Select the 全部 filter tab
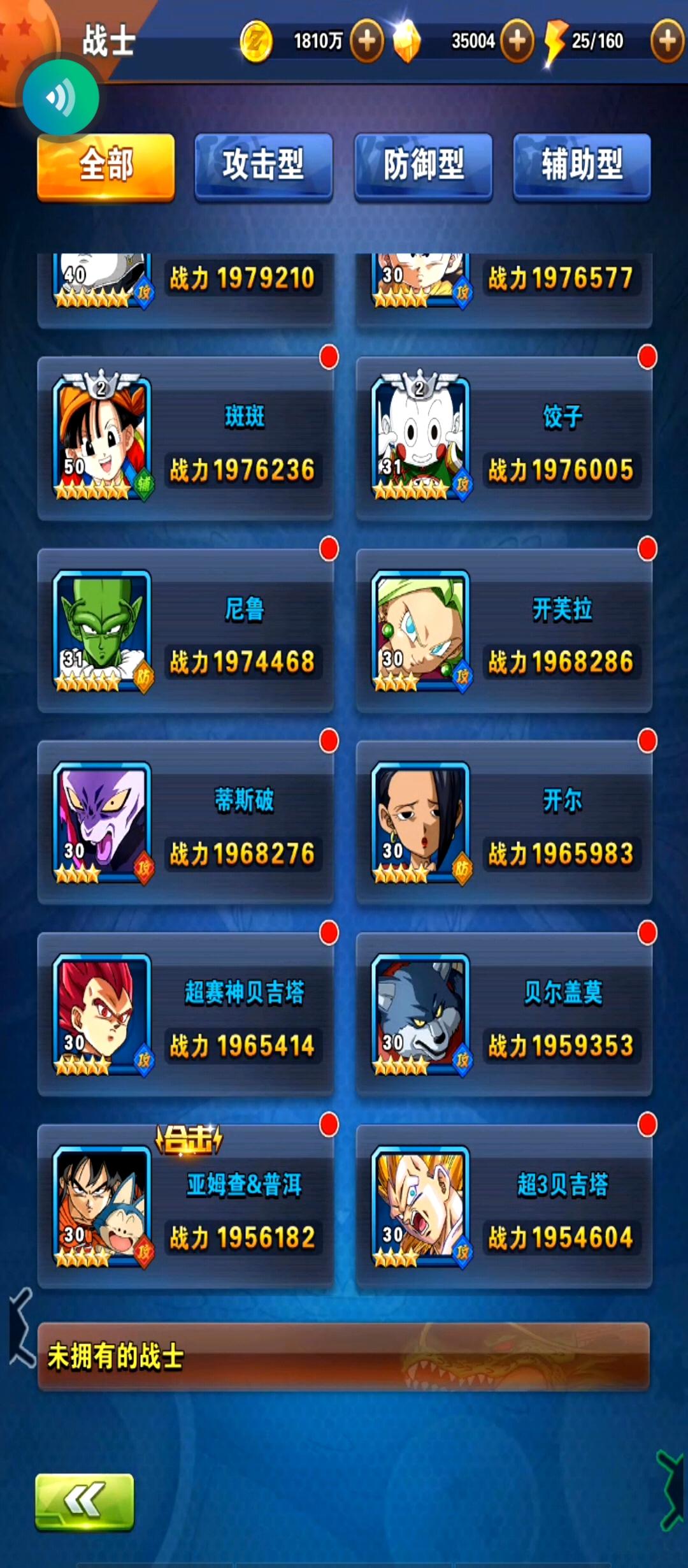 (x=106, y=167)
